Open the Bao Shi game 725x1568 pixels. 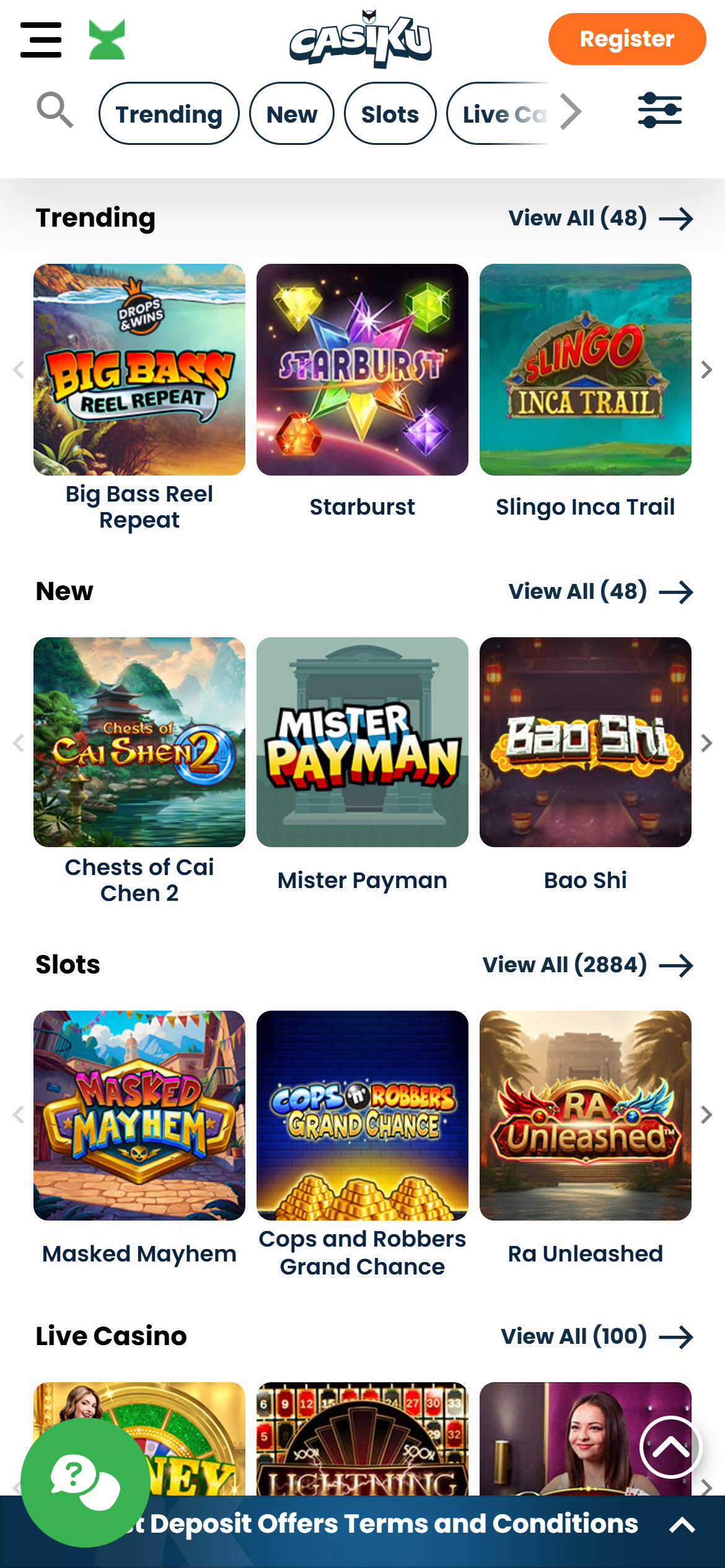[586, 743]
